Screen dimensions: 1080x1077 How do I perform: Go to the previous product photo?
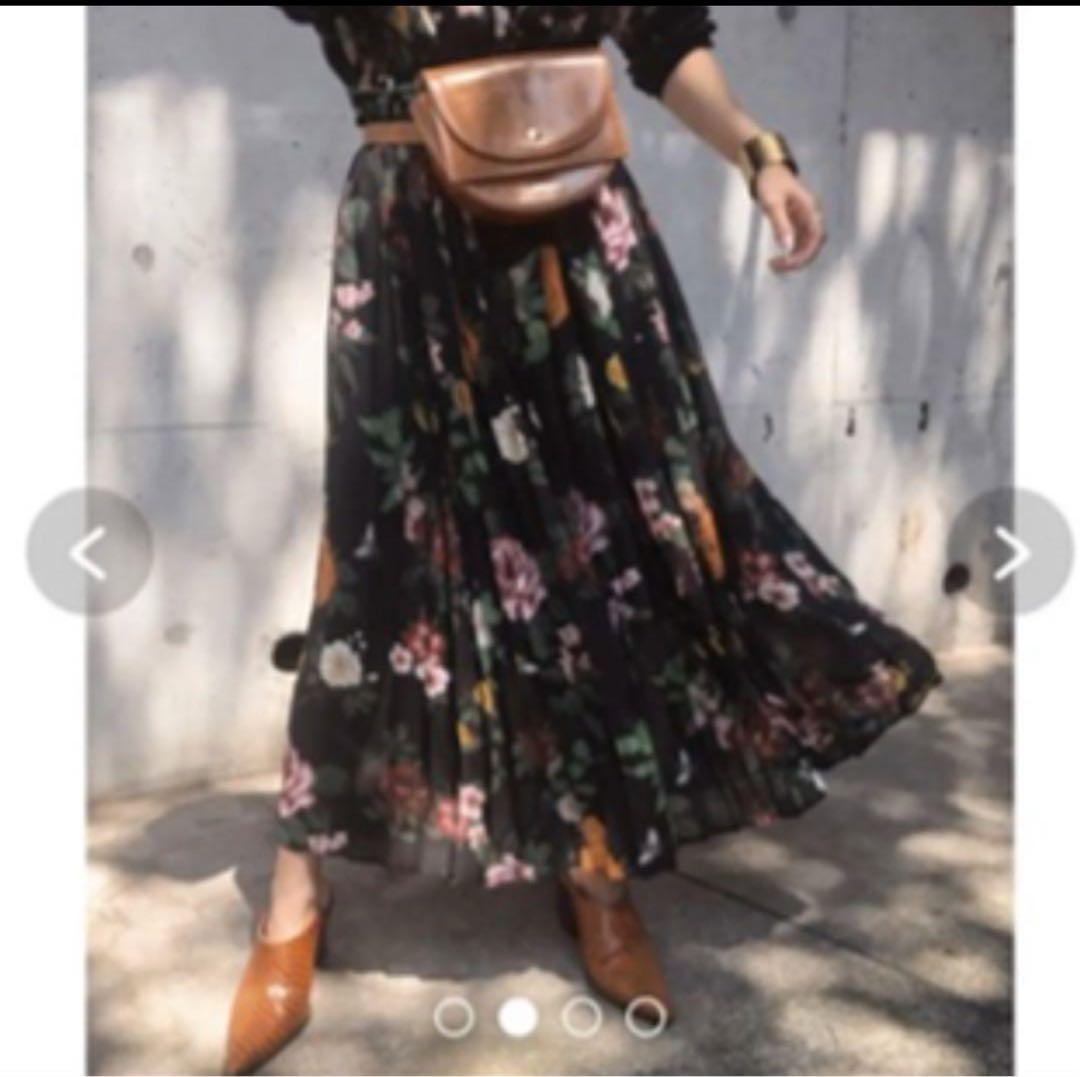tap(88, 552)
